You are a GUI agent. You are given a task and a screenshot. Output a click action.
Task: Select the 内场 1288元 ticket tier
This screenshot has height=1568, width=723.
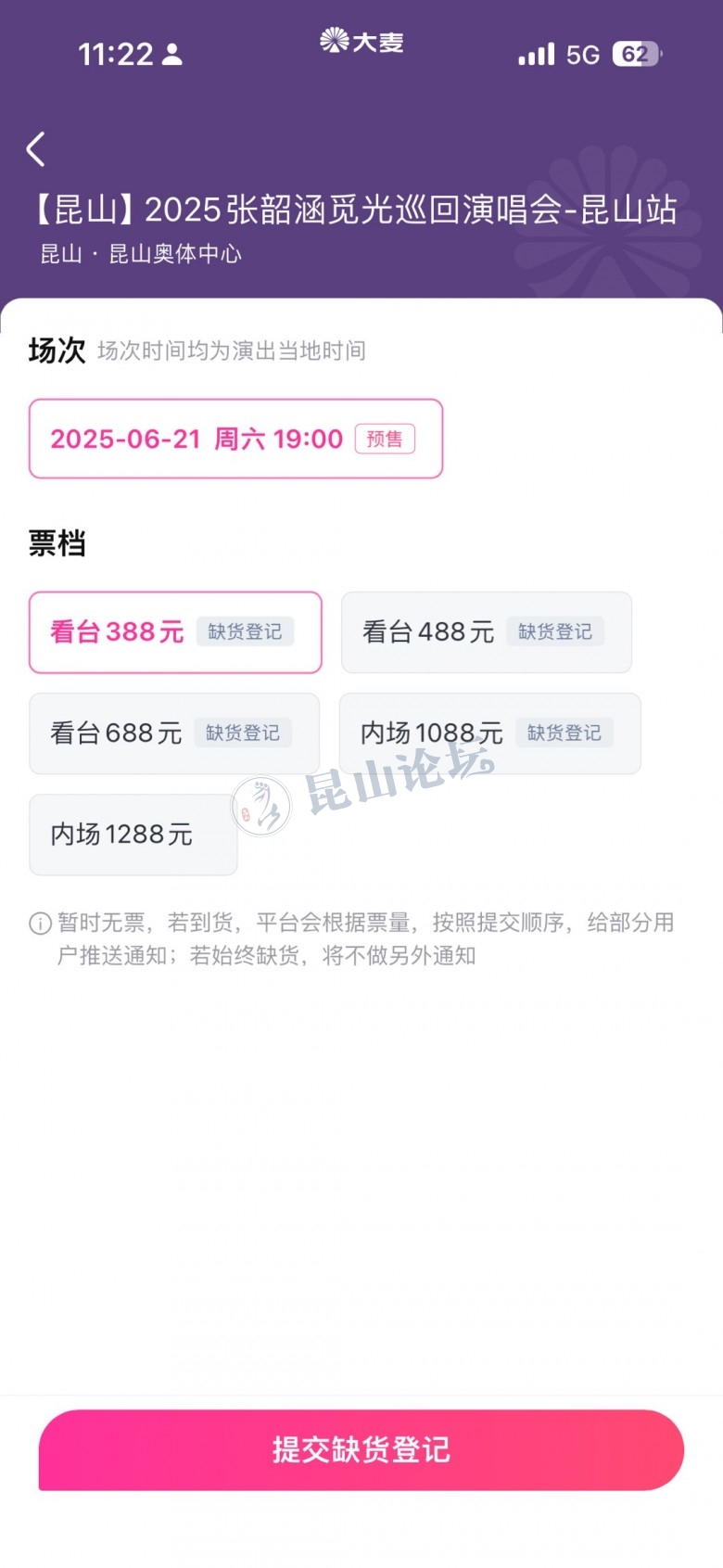[x=133, y=835]
